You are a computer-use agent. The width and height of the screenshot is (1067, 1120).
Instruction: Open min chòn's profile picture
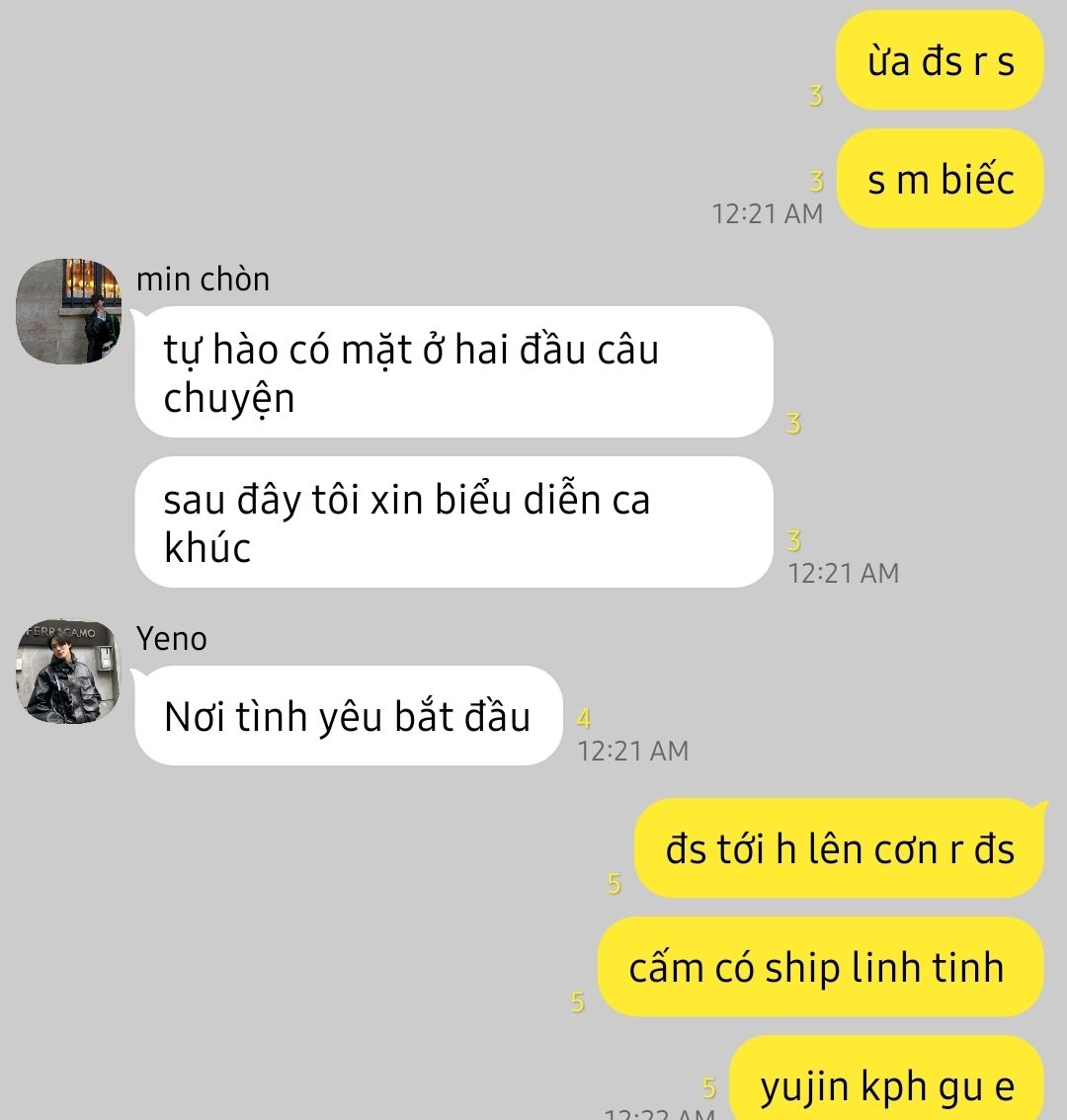68,311
